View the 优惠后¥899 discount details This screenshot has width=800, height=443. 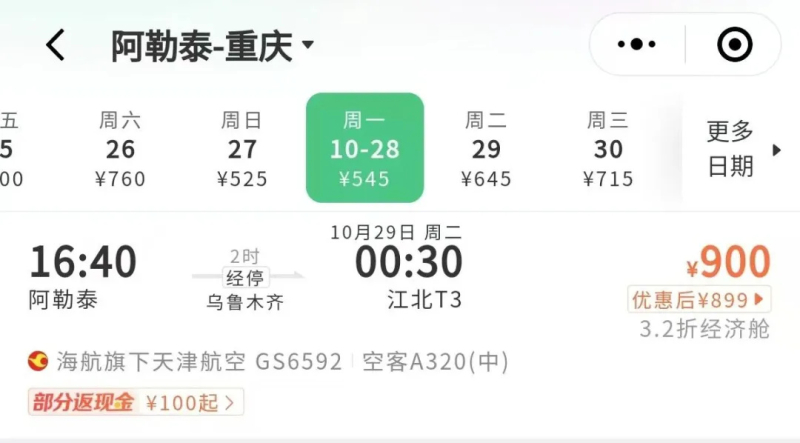699,299
